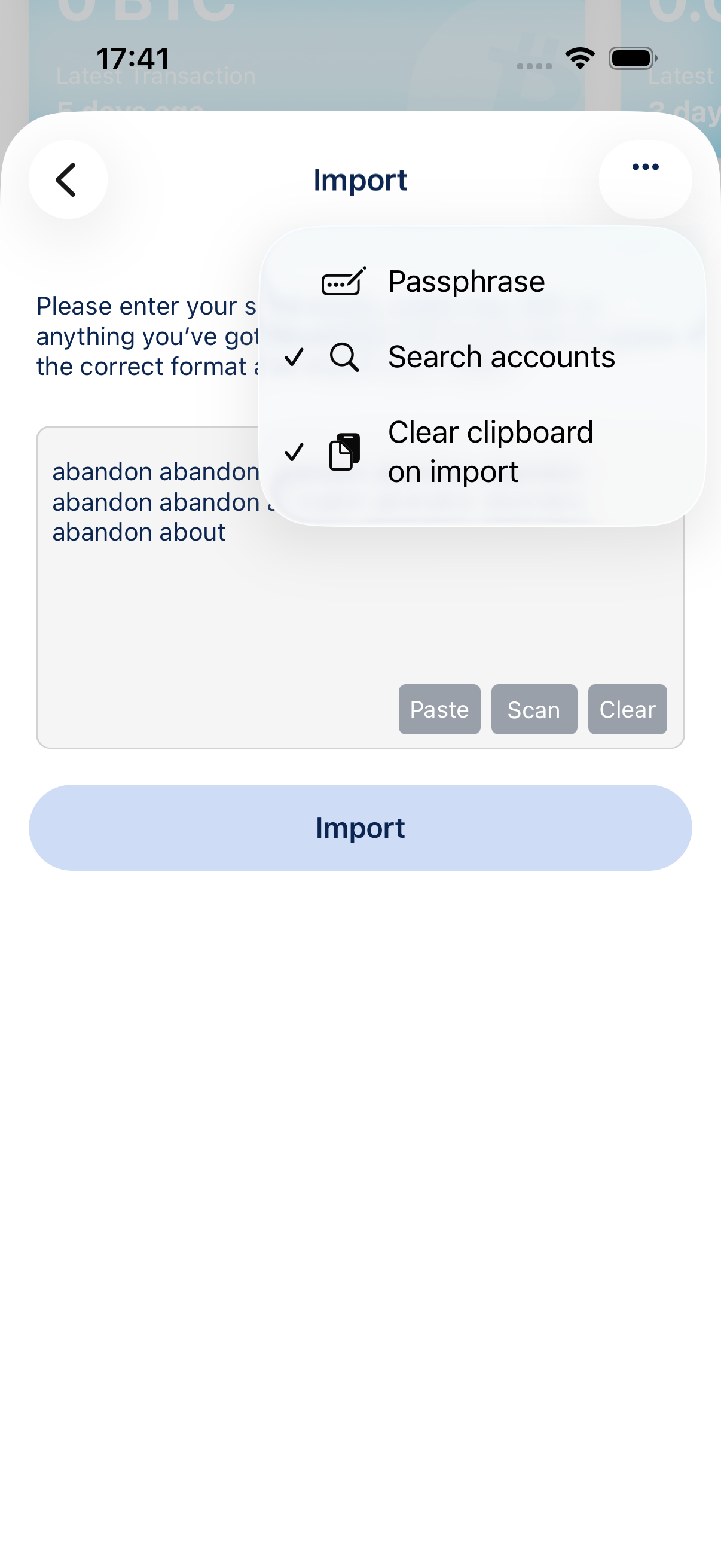Uncheck the Search accounts option
This screenshot has width=721, height=1568.
pos(482,356)
